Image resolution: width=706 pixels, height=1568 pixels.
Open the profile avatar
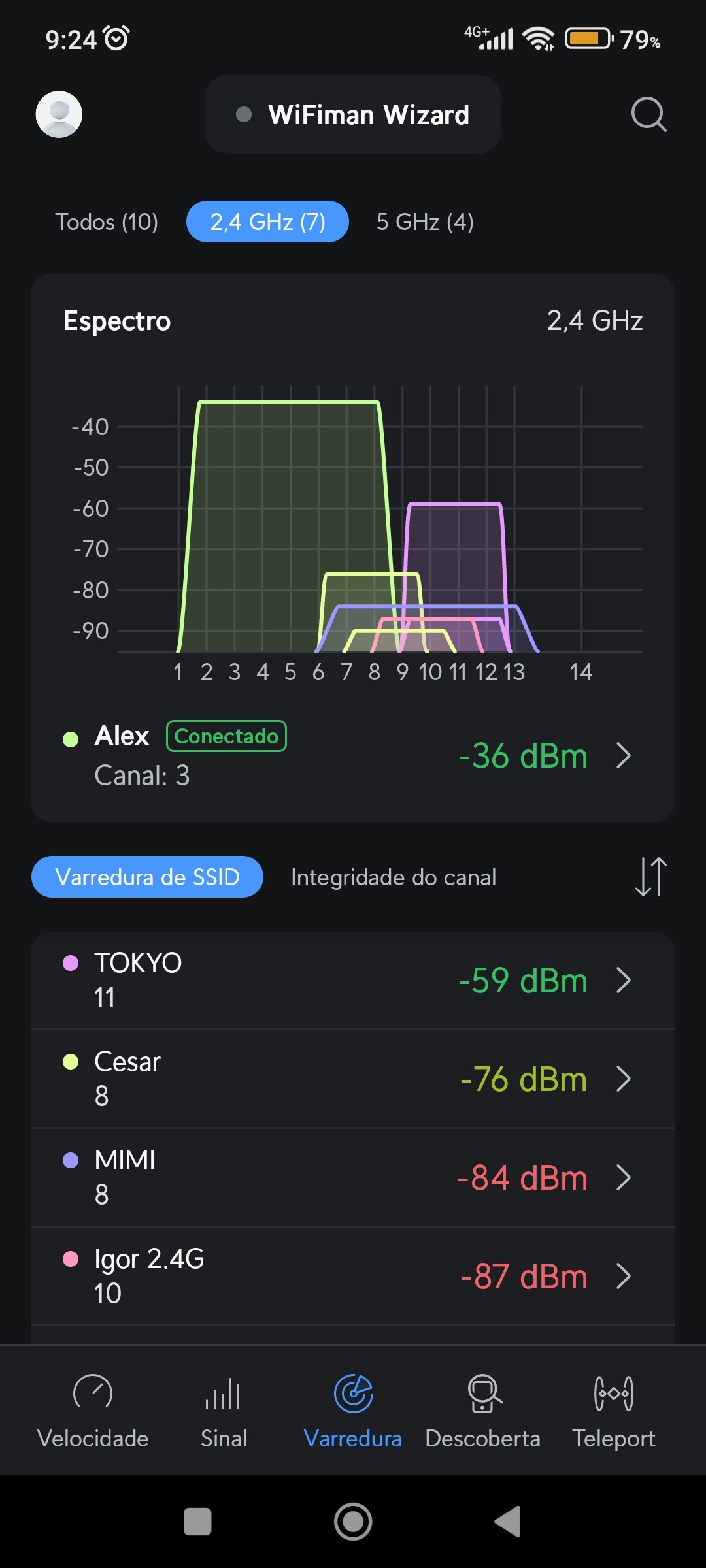59,114
